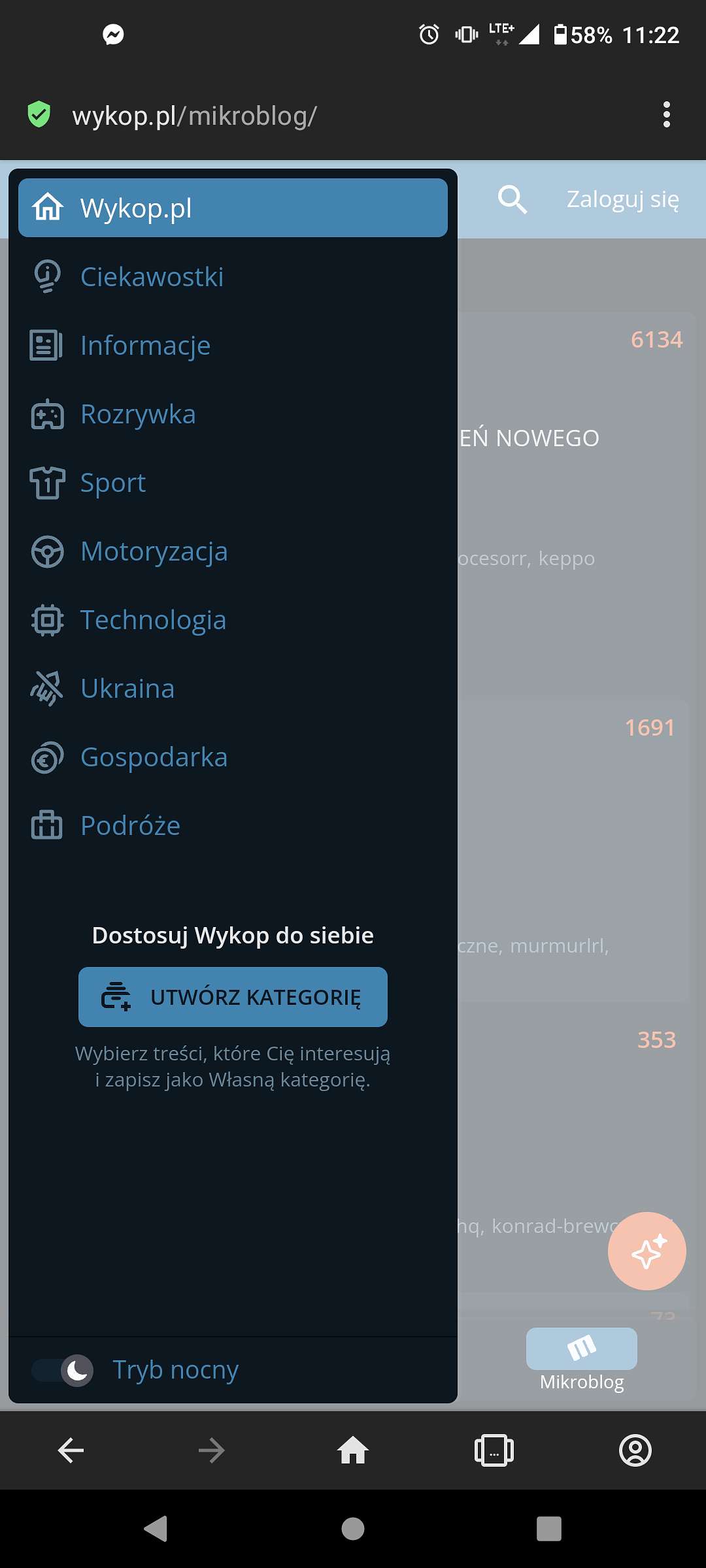The height and width of the screenshot is (1568, 706).
Task: Tap the URL address bar
Action: pyautogui.click(x=327, y=115)
